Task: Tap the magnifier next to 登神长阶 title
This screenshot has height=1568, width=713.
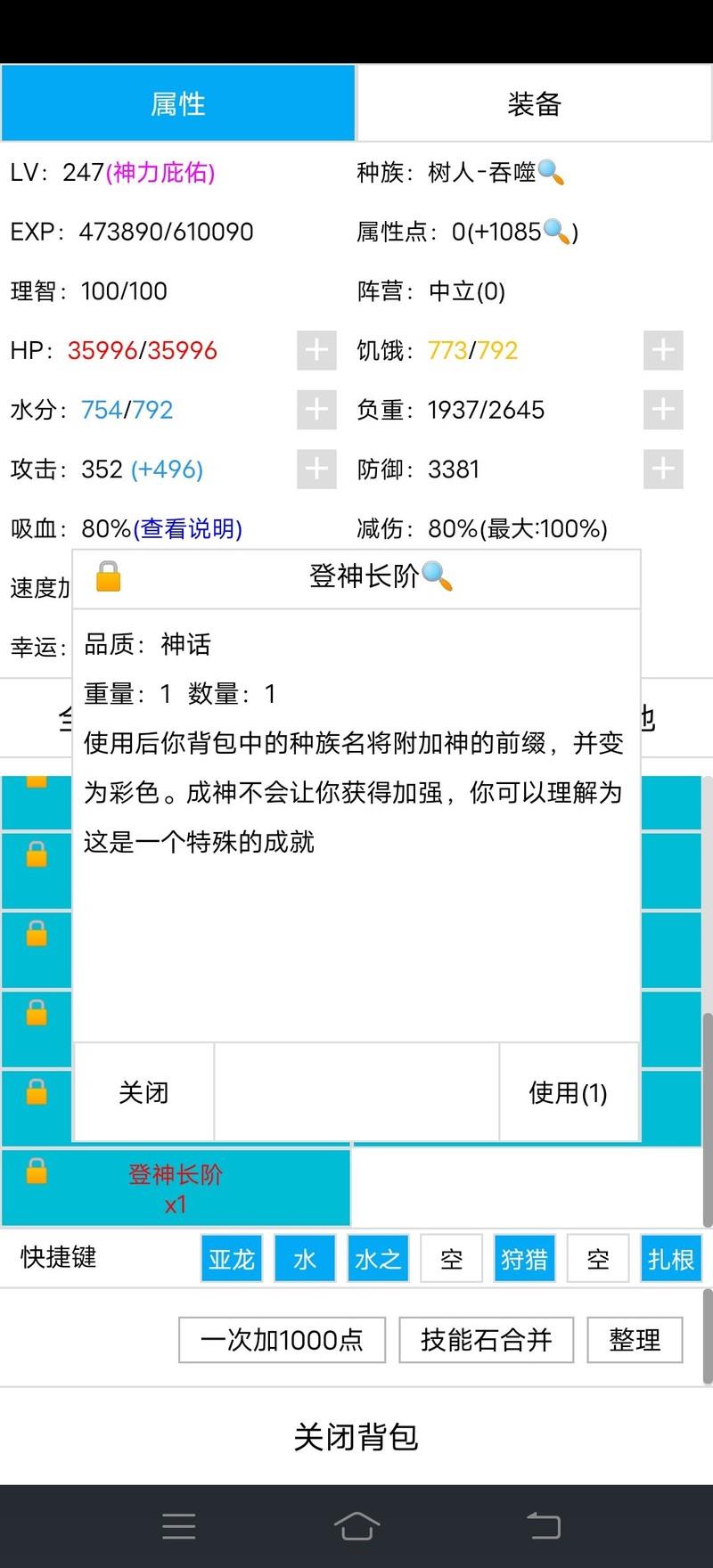Action: pyautogui.click(x=437, y=576)
